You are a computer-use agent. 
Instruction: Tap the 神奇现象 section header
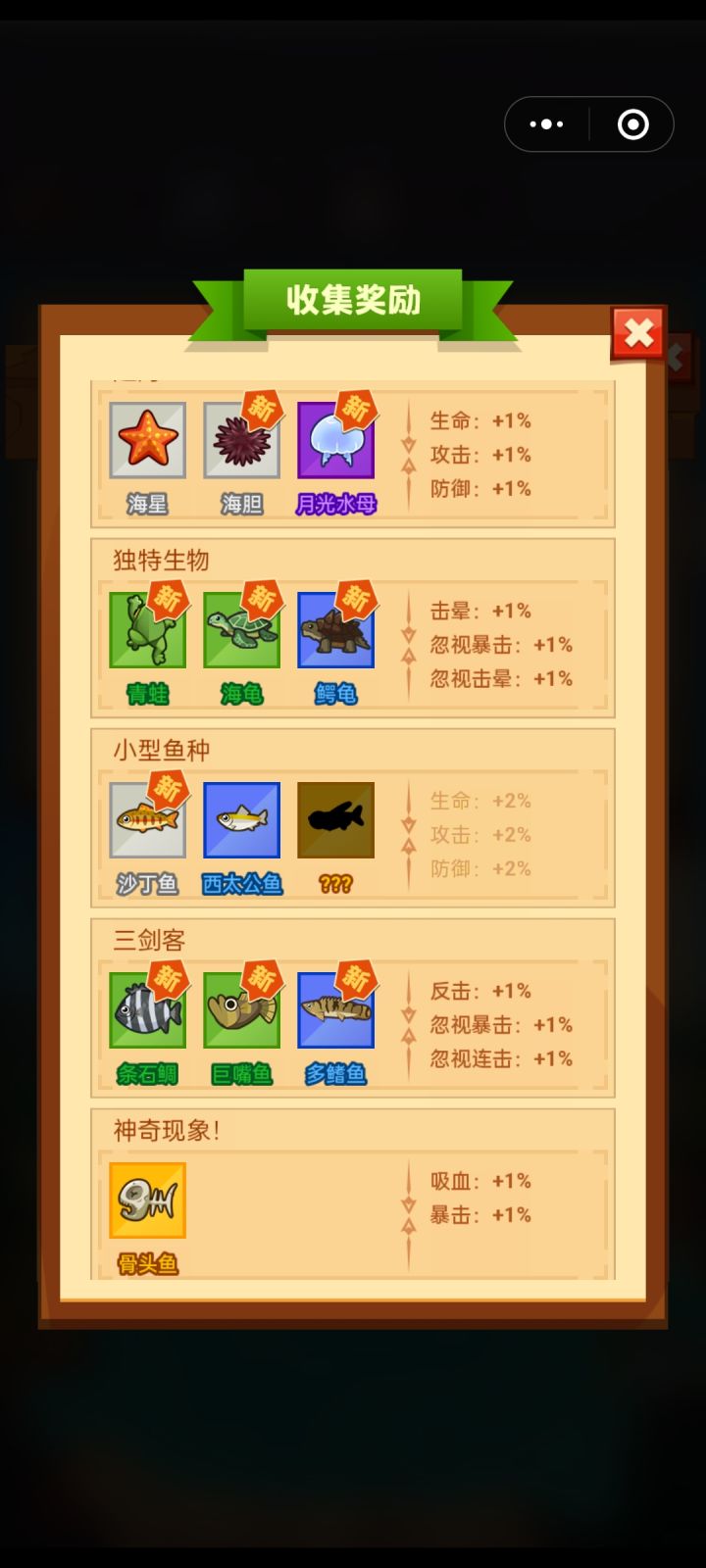(x=165, y=1129)
